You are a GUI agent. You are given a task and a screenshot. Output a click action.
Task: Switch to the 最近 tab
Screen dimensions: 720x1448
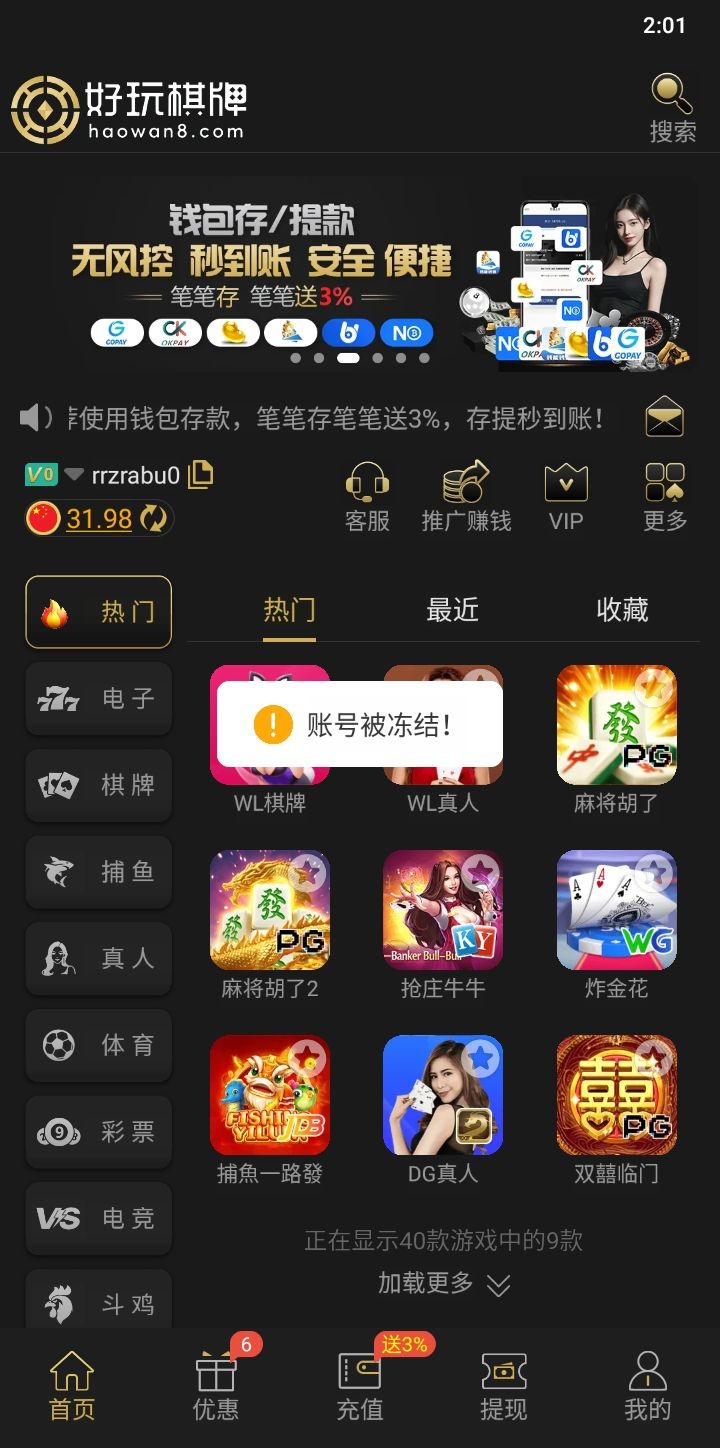[452, 610]
